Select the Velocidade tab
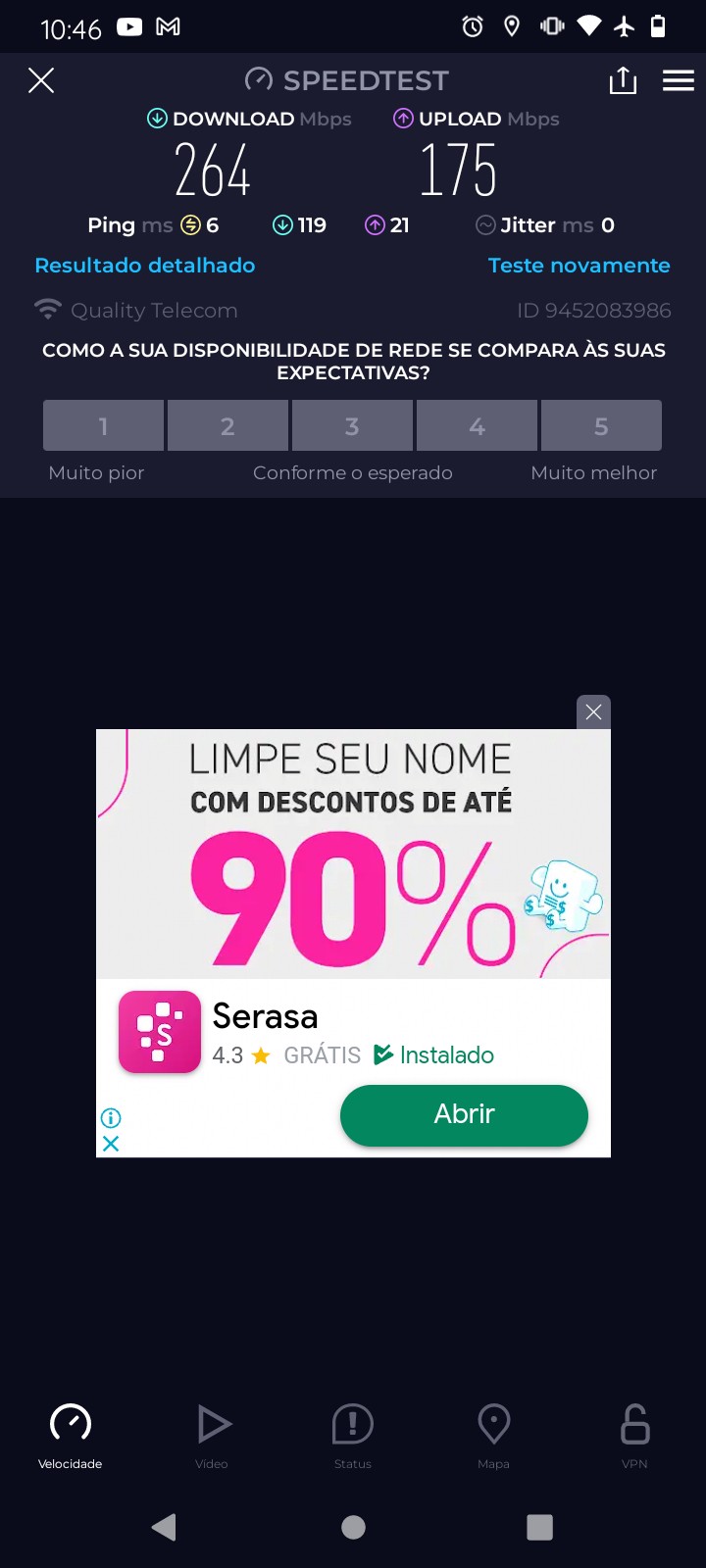Viewport: 706px width, 1568px height. [x=71, y=1436]
